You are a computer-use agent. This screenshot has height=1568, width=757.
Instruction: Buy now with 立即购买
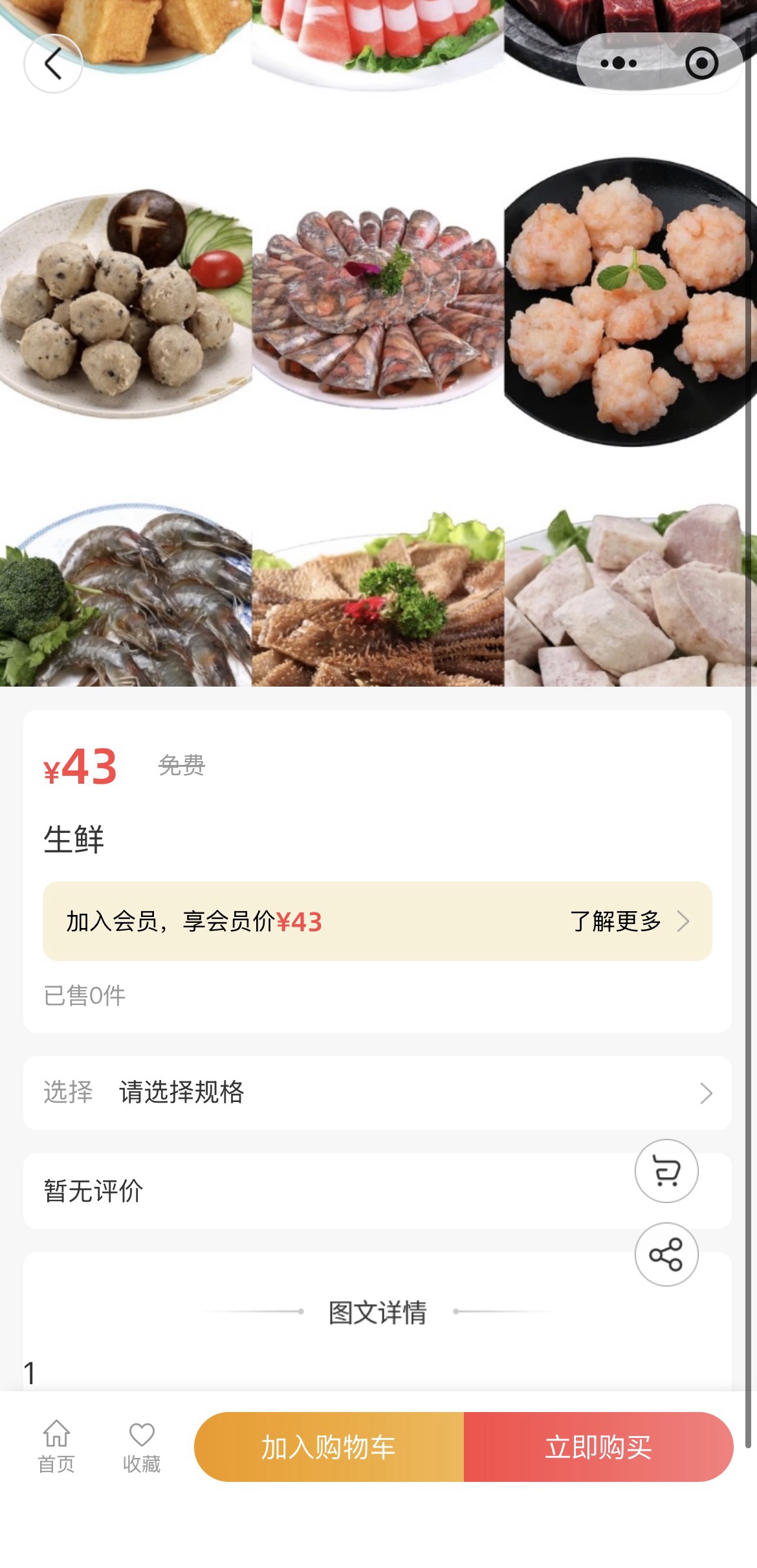click(598, 1447)
